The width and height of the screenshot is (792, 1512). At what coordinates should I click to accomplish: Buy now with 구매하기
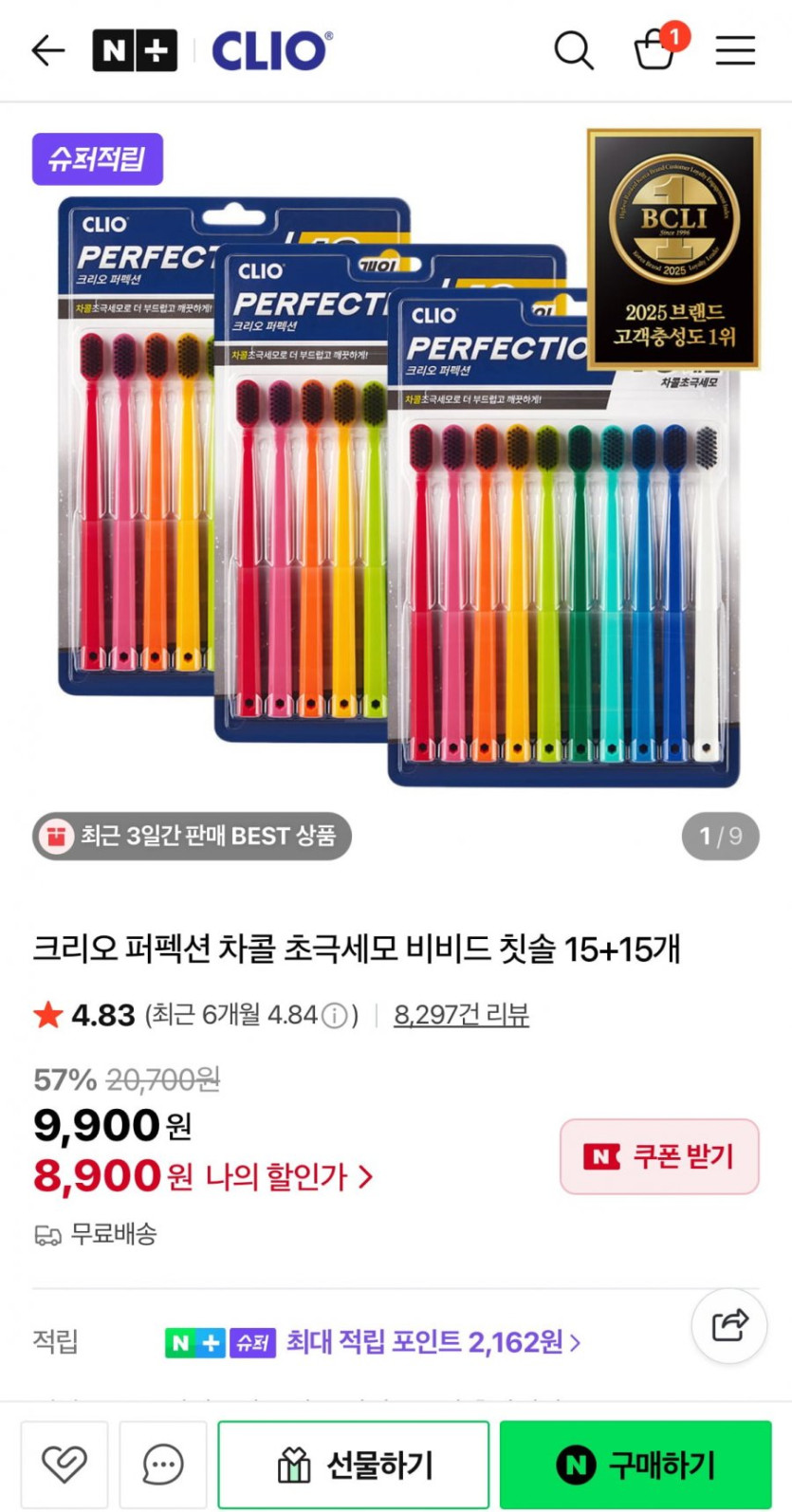635,1465
